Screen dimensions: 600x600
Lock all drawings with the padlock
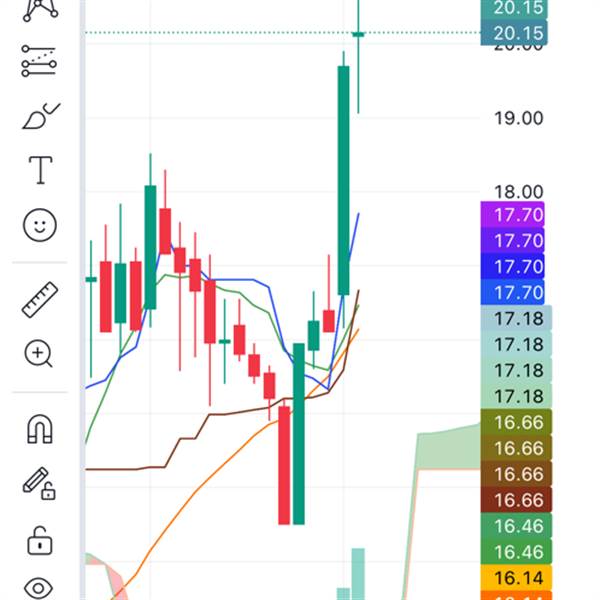pyautogui.click(x=40, y=541)
